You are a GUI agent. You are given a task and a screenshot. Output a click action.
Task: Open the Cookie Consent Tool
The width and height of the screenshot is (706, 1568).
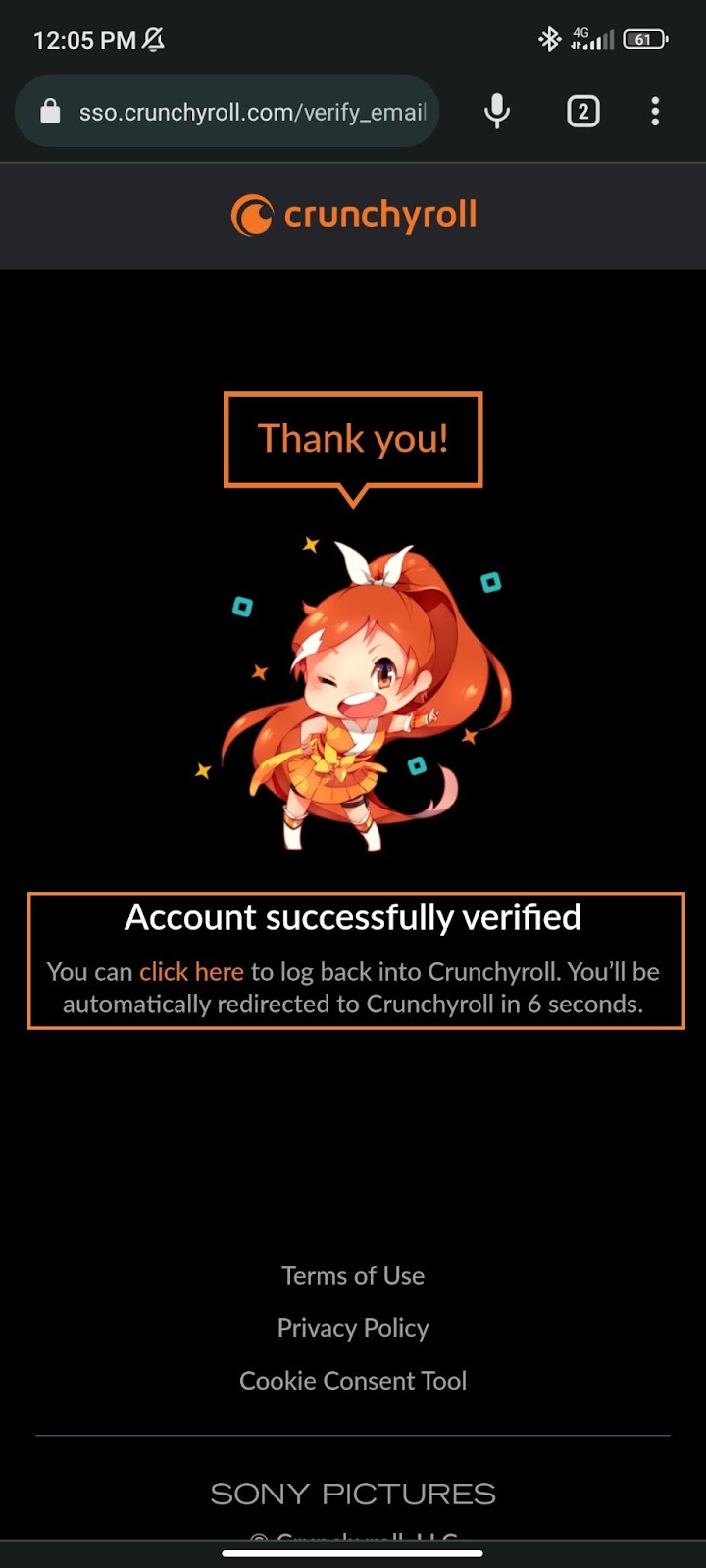353,1380
